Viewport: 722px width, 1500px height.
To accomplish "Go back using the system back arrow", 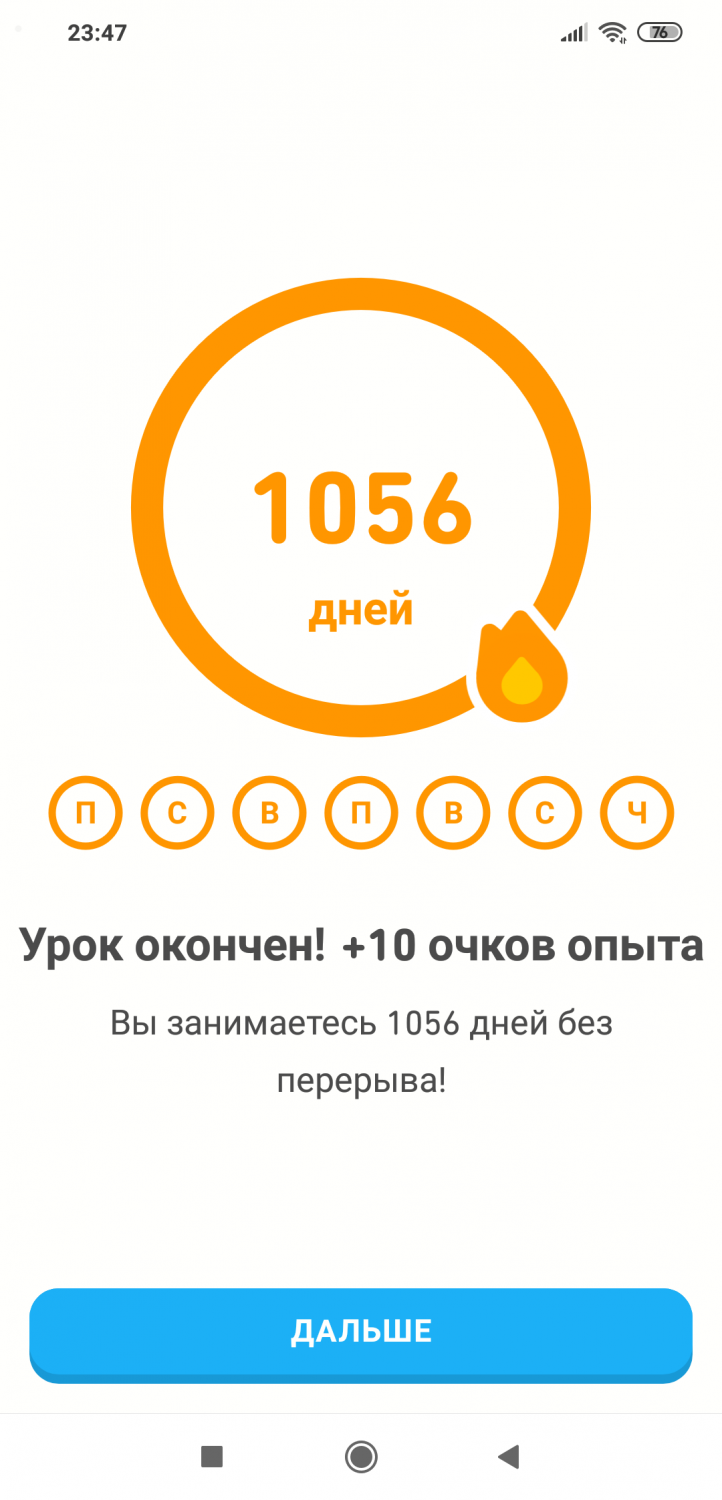I will click(x=509, y=1457).
